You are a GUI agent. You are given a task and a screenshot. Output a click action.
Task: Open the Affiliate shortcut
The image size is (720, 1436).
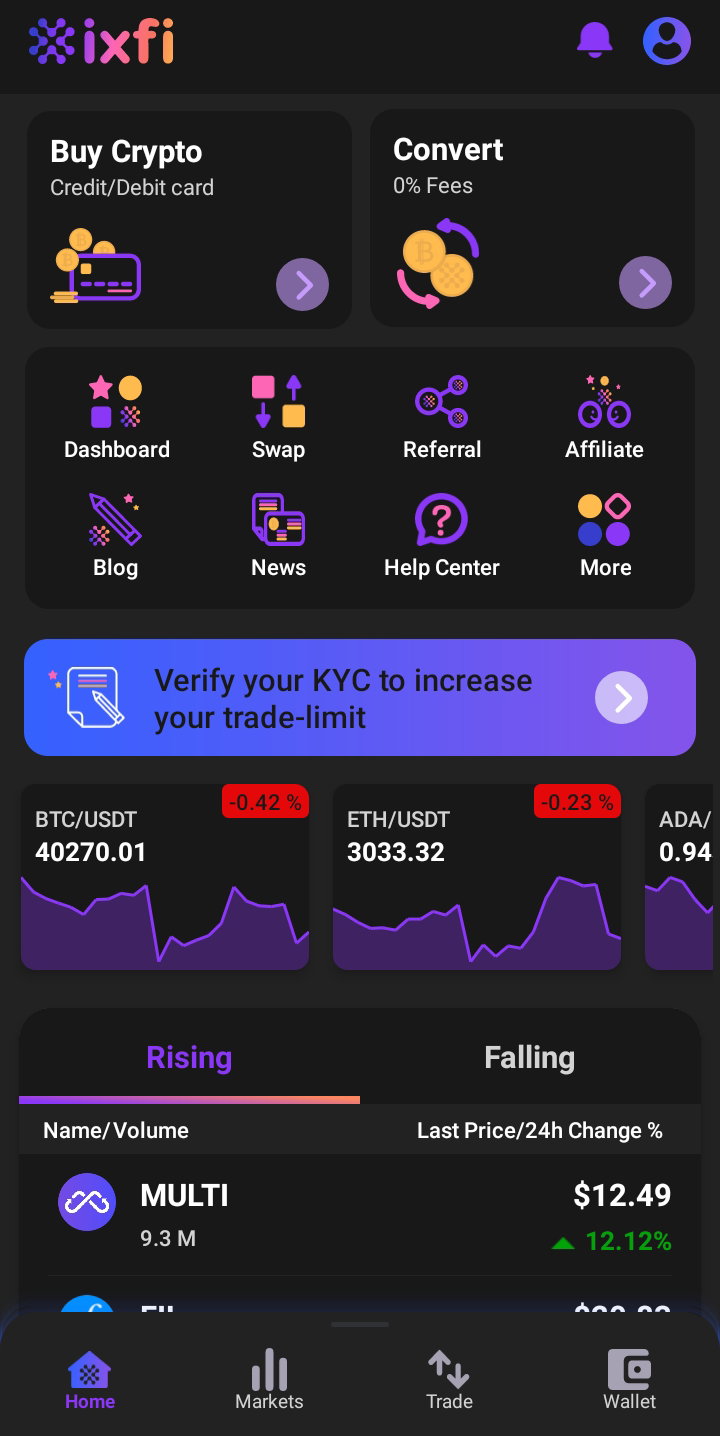[x=604, y=418]
